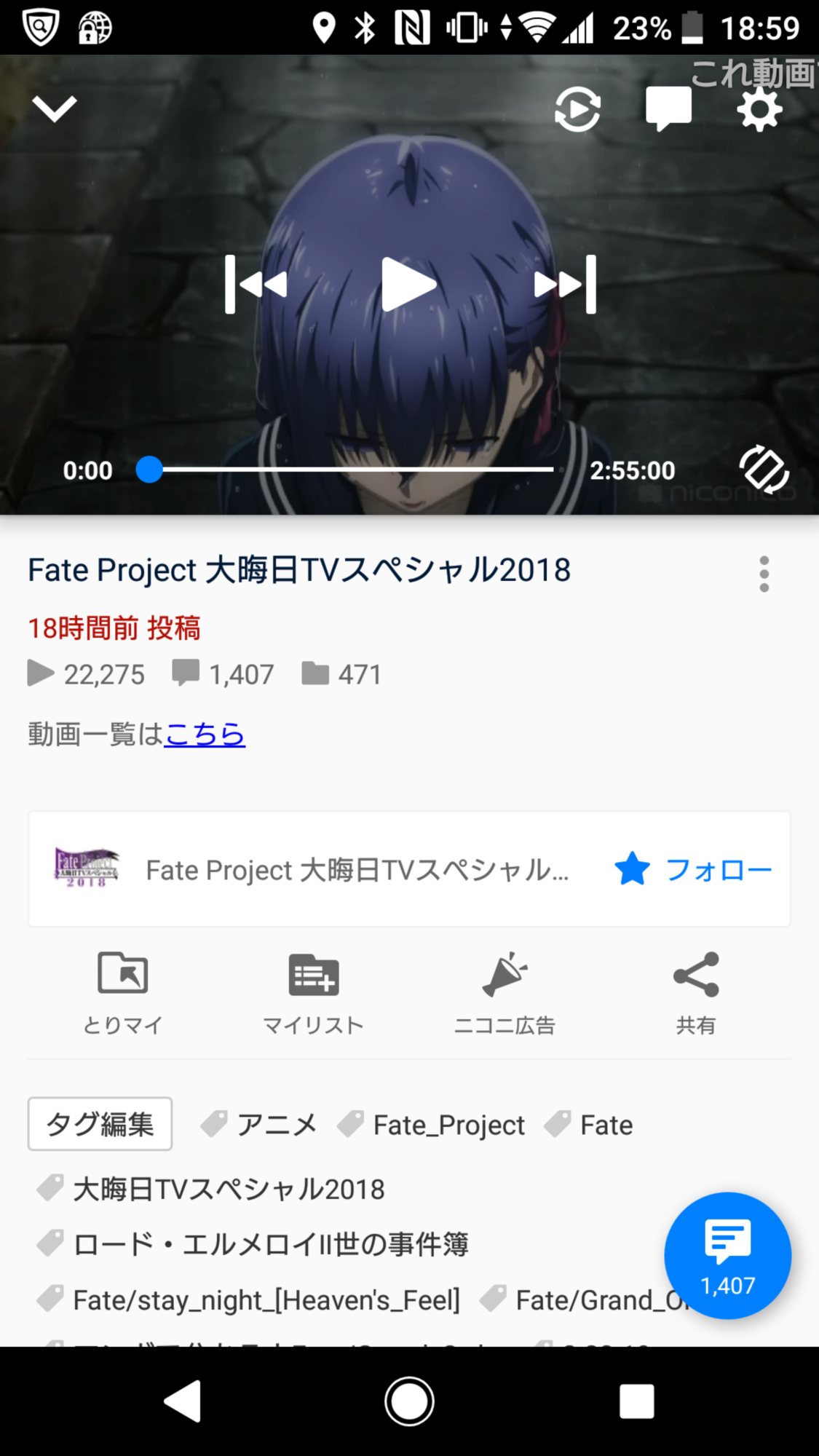Toggle the comment display bubble
This screenshot has height=1456, width=819.
click(x=668, y=109)
